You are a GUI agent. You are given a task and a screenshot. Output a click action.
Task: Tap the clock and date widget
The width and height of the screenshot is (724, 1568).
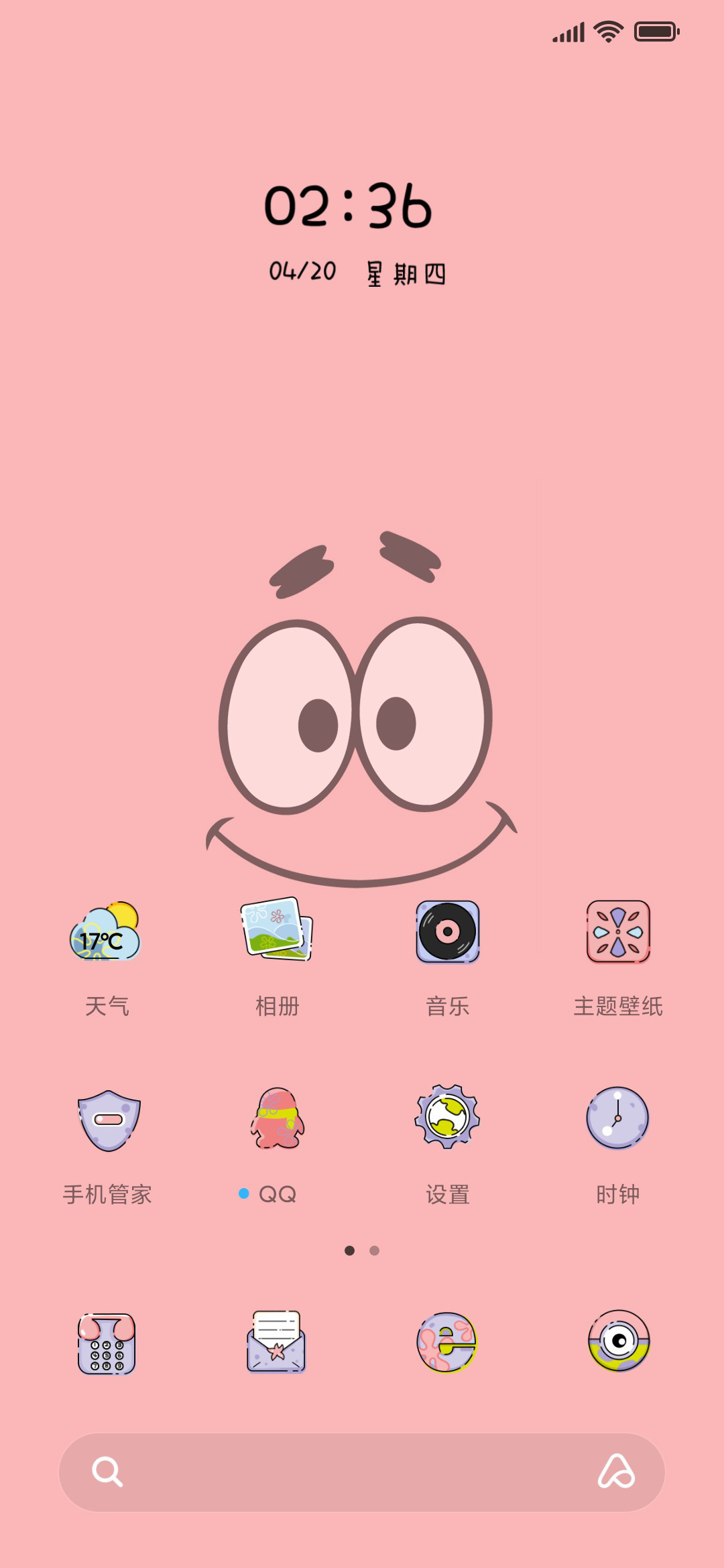(x=356, y=233)
